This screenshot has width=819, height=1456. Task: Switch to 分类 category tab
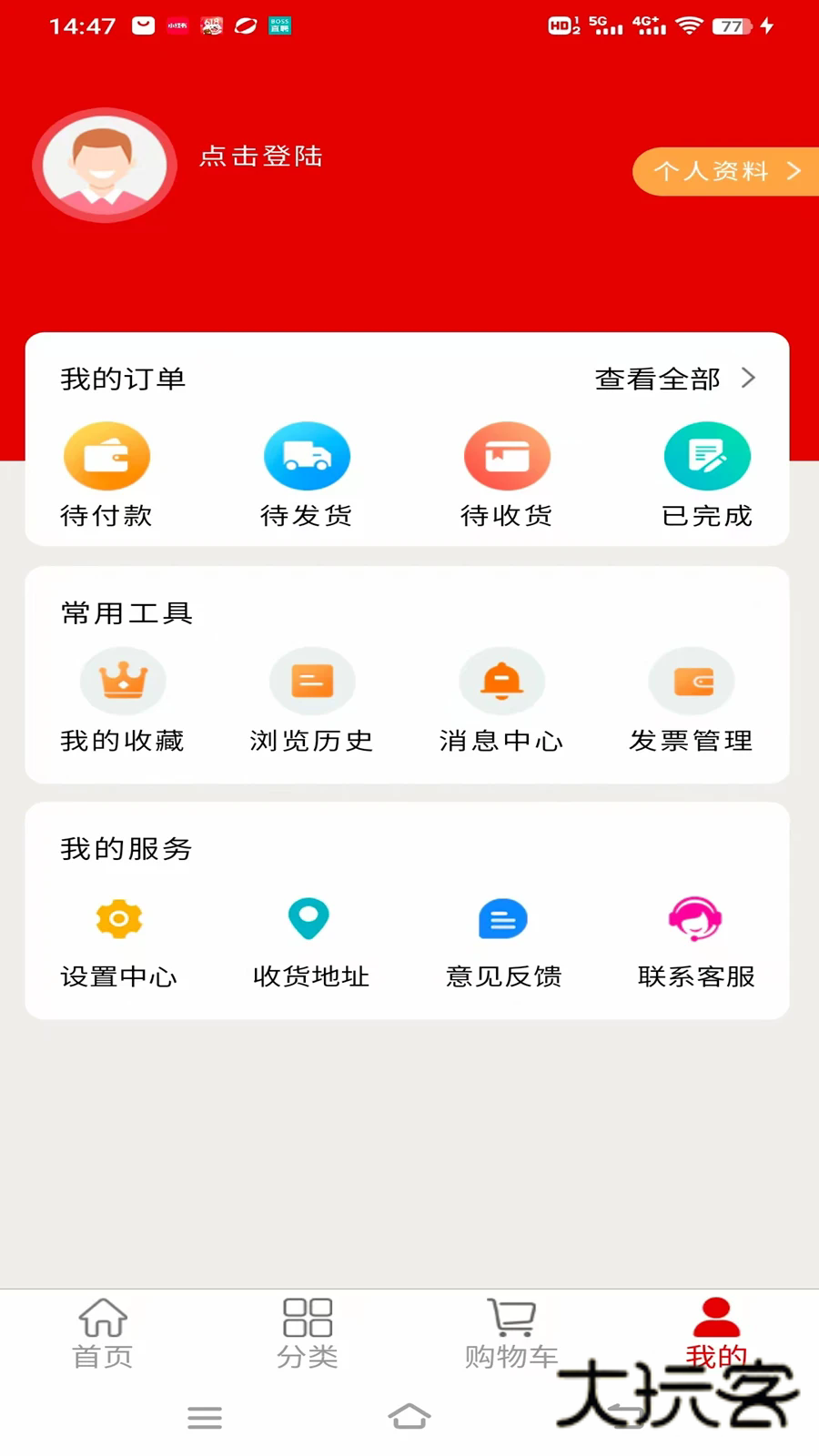tap(307, 1331)
